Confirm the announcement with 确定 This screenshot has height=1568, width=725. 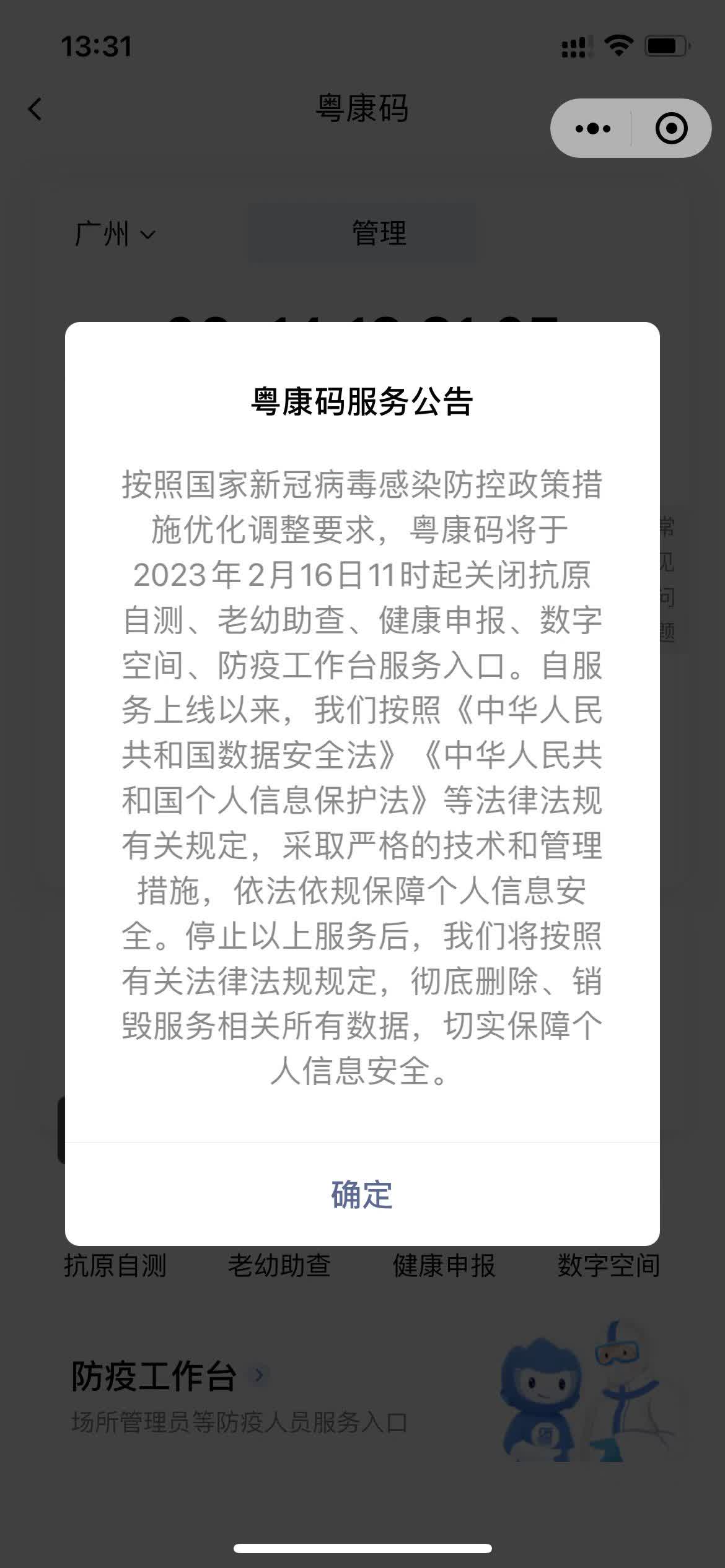(x=362, y=1195)
